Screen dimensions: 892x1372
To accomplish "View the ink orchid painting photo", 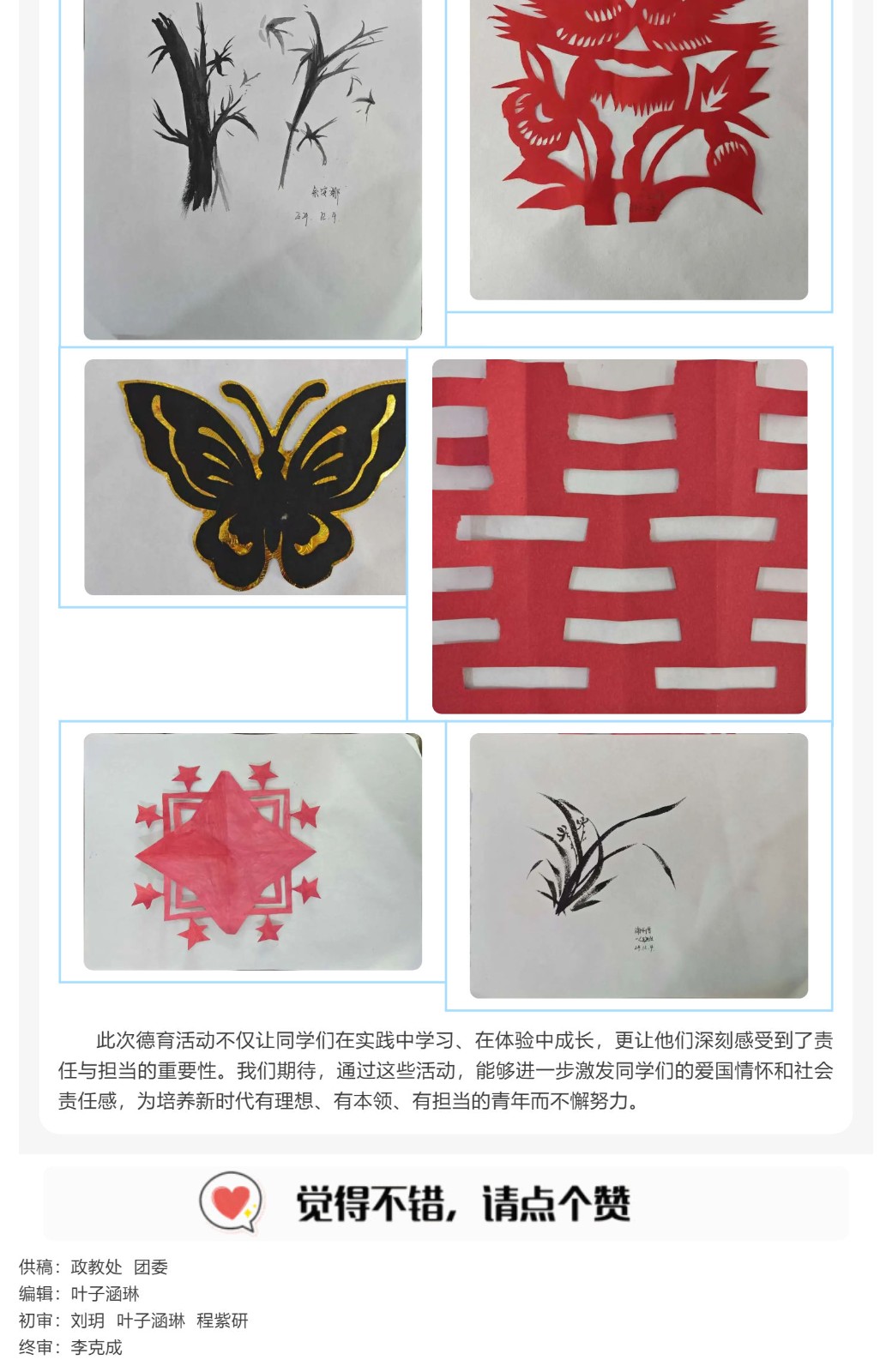I will coord(638,865).
